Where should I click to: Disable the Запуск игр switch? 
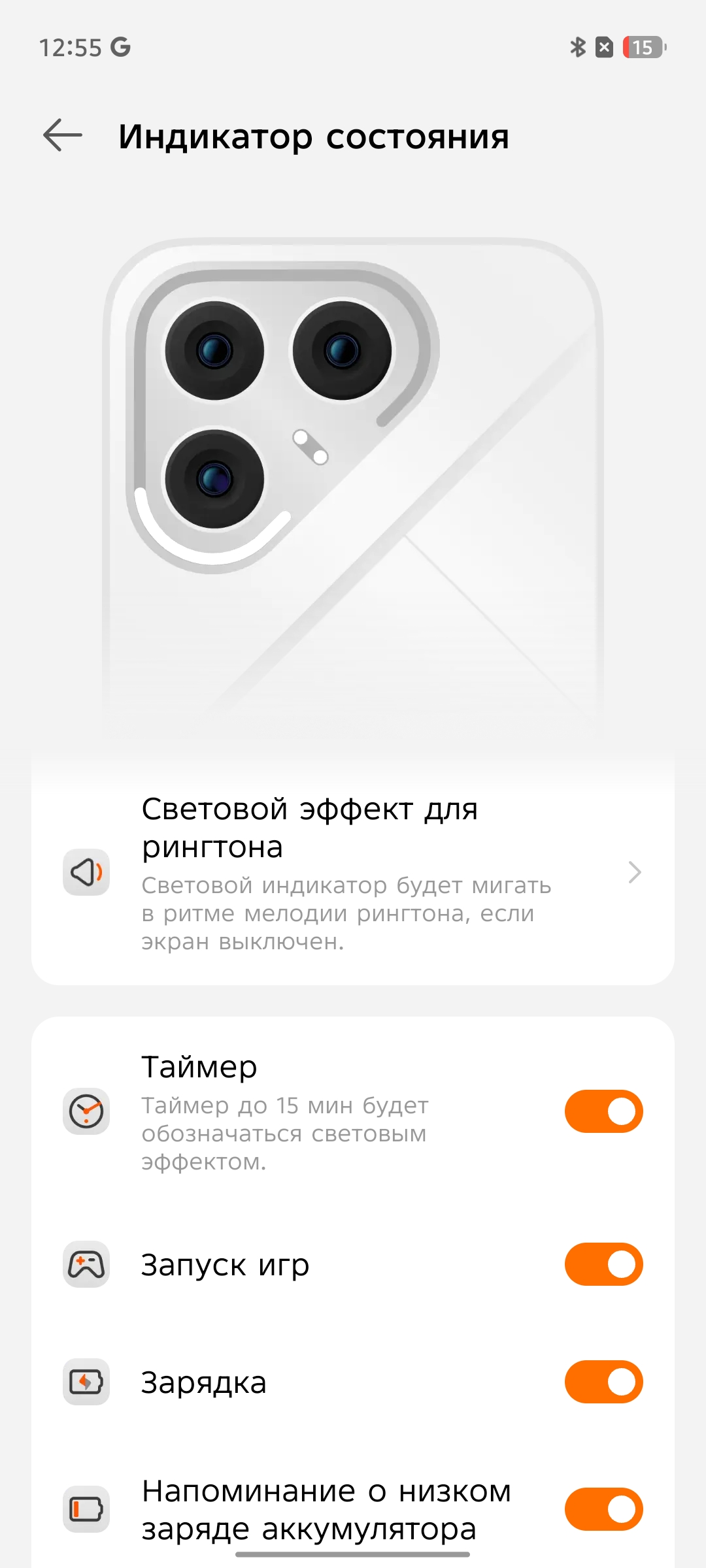[603, 1264]
